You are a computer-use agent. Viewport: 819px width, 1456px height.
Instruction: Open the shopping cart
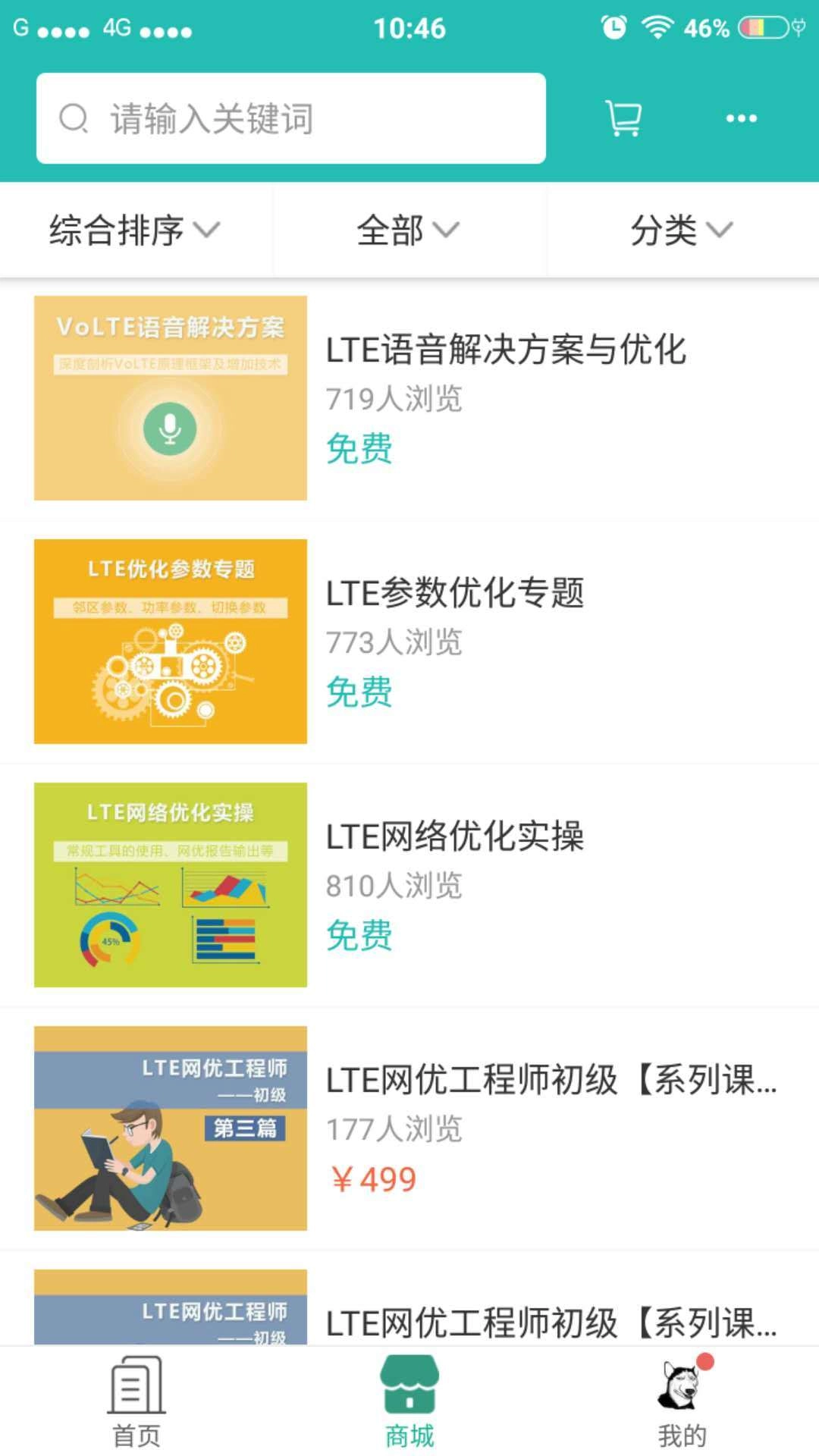[622, 118]
